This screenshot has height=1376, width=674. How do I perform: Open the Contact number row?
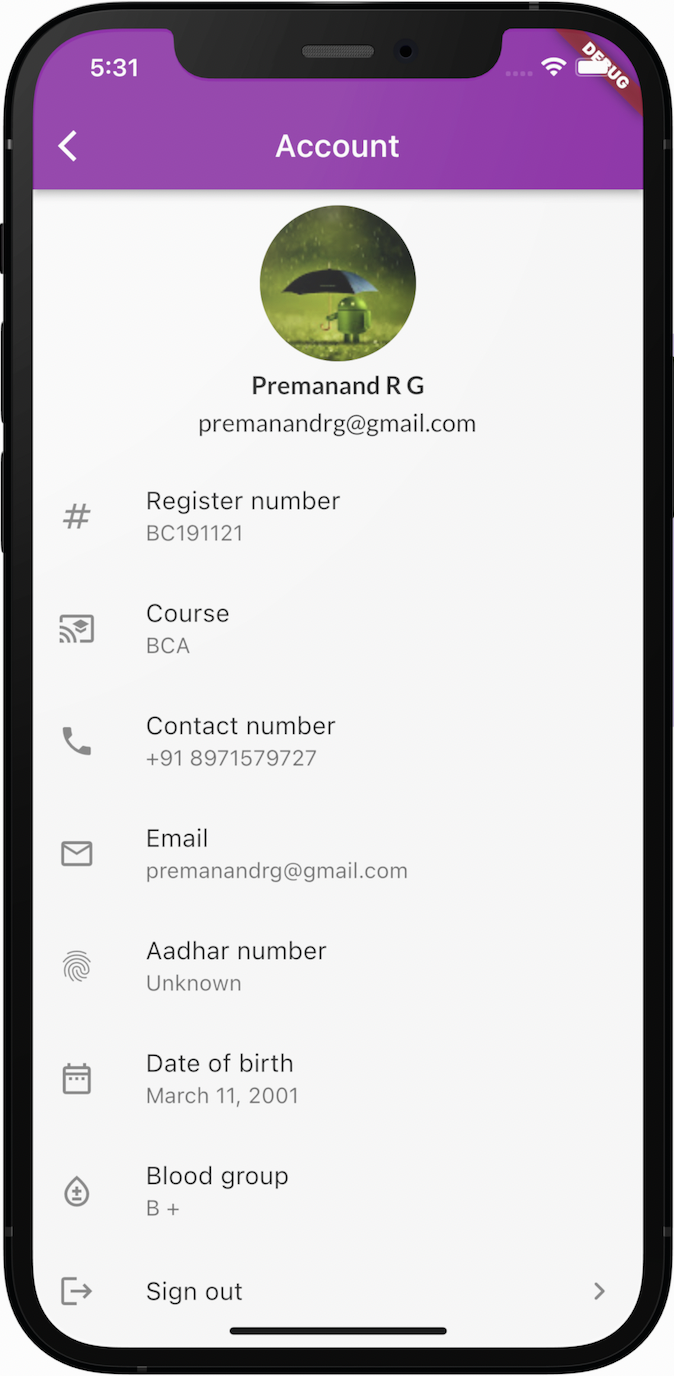(x=338, y=741)
